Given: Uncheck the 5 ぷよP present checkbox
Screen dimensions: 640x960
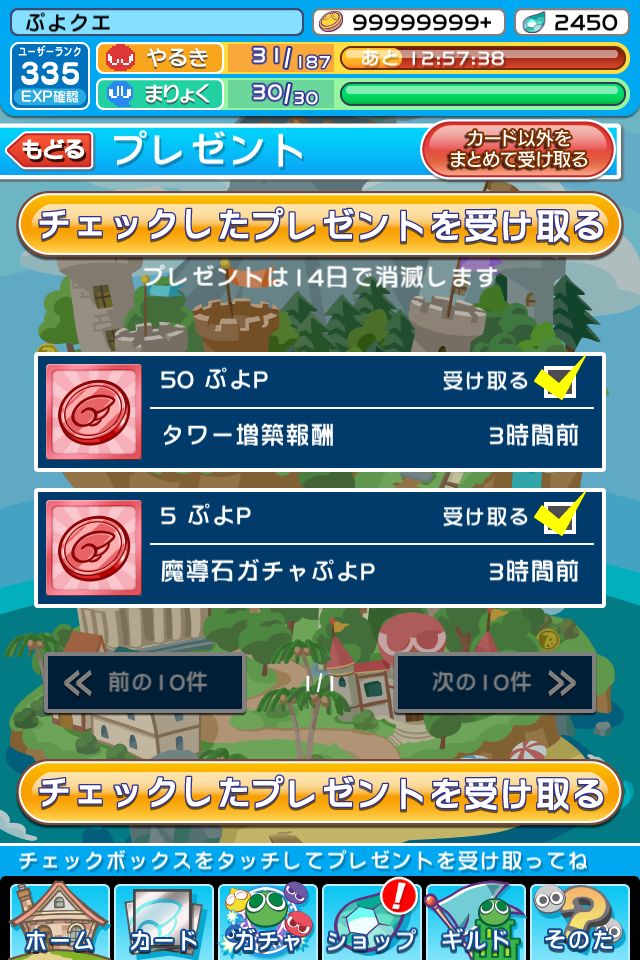Looking at the screenshot, I should click(559, 517).
